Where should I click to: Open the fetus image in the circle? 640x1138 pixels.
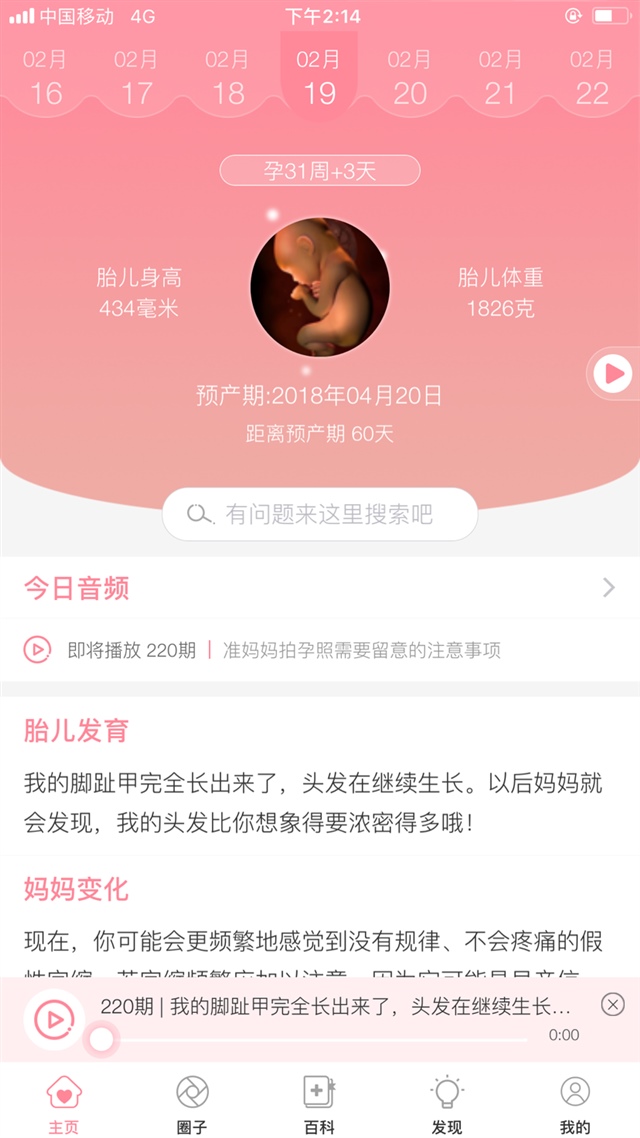pyautogui.click(x=320, y=287)
